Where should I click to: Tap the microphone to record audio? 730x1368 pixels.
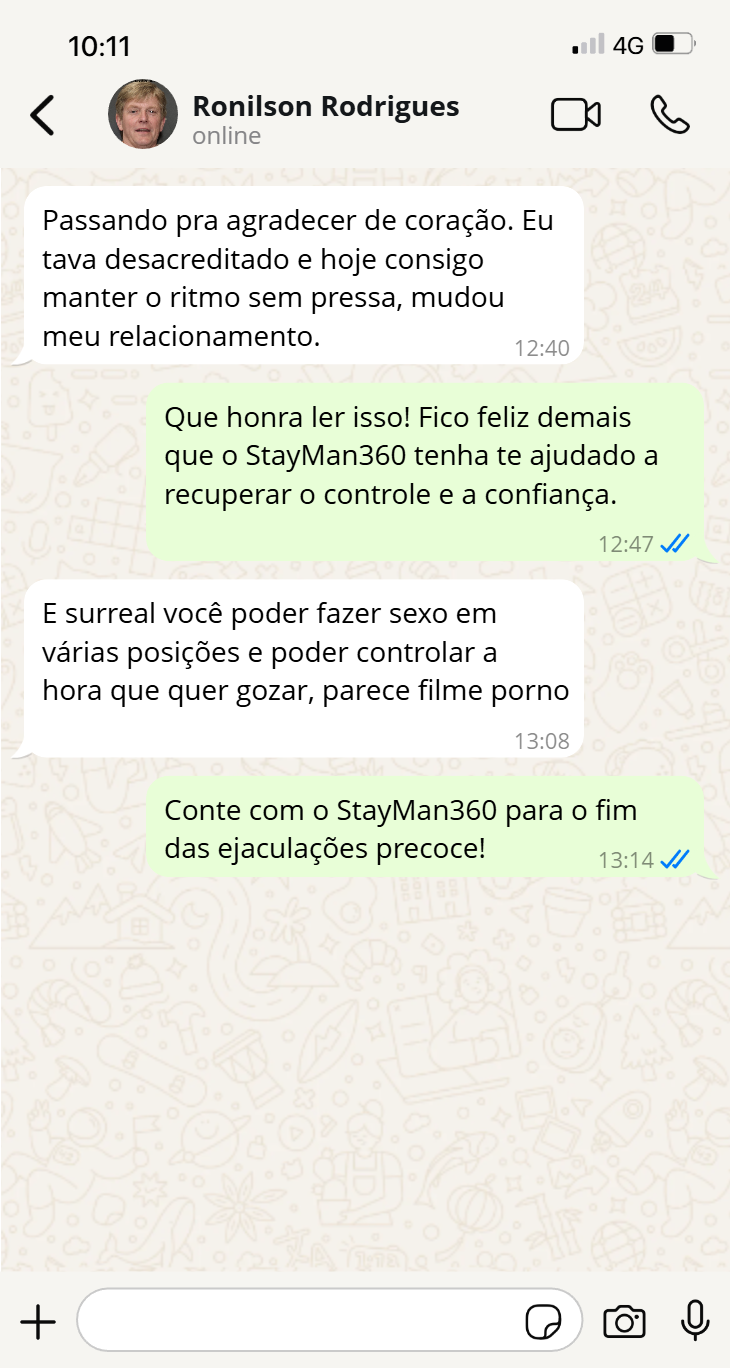tap(694, 1322)
